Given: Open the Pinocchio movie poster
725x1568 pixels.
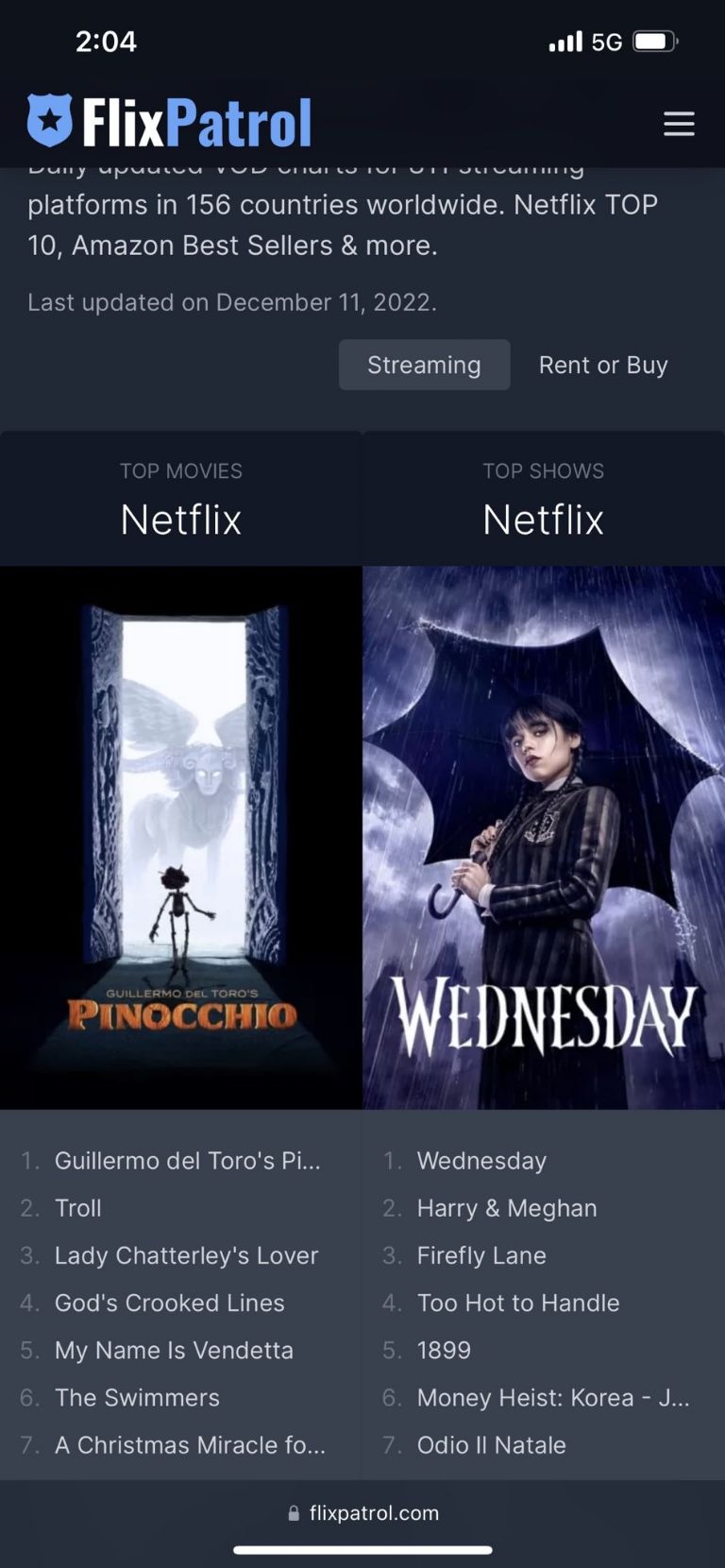Looking at the screenshot, I should (x=181, y=837).
